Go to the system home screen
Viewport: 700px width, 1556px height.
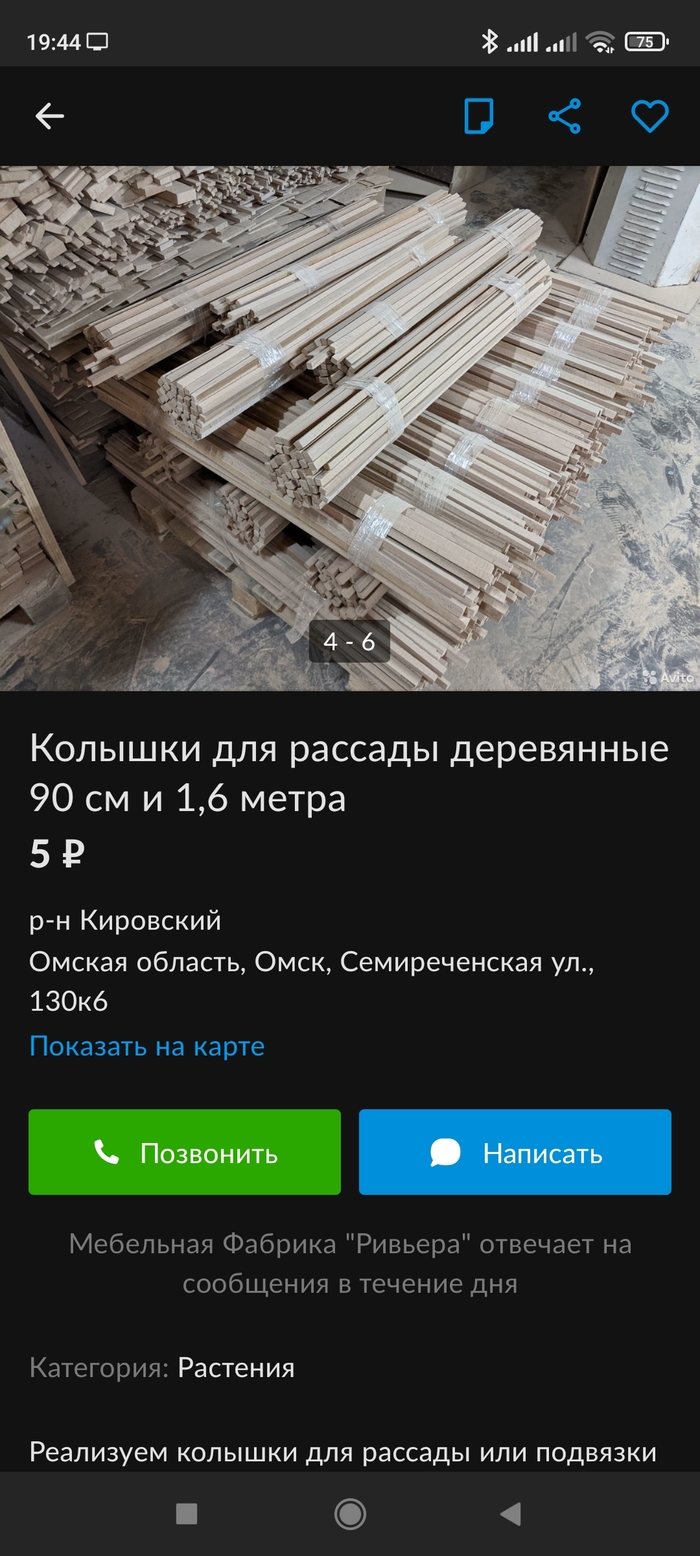click(350, 1514)
